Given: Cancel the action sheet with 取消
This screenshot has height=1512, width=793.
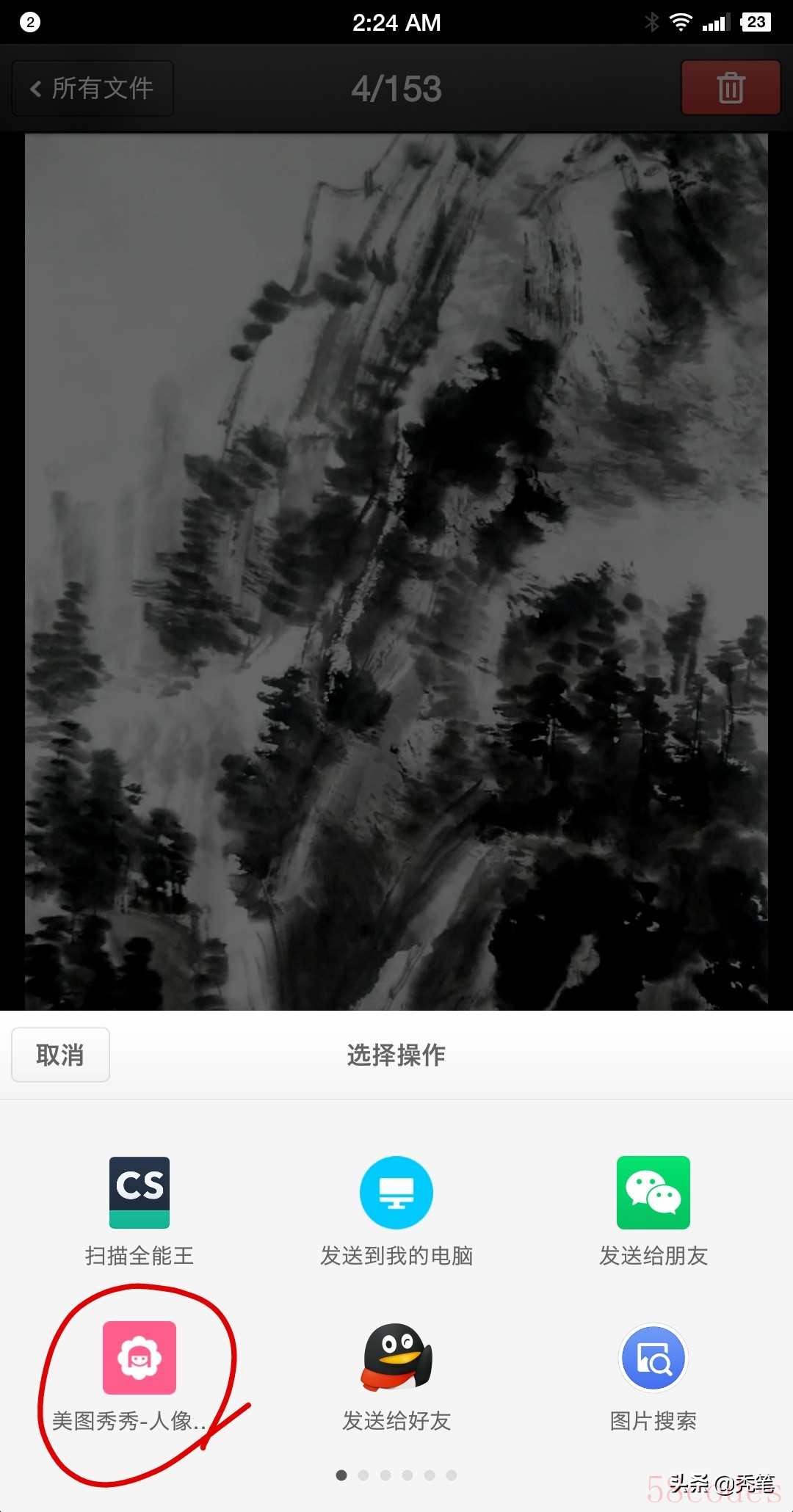Looking at the screenshot, I should coord(60,1055).
